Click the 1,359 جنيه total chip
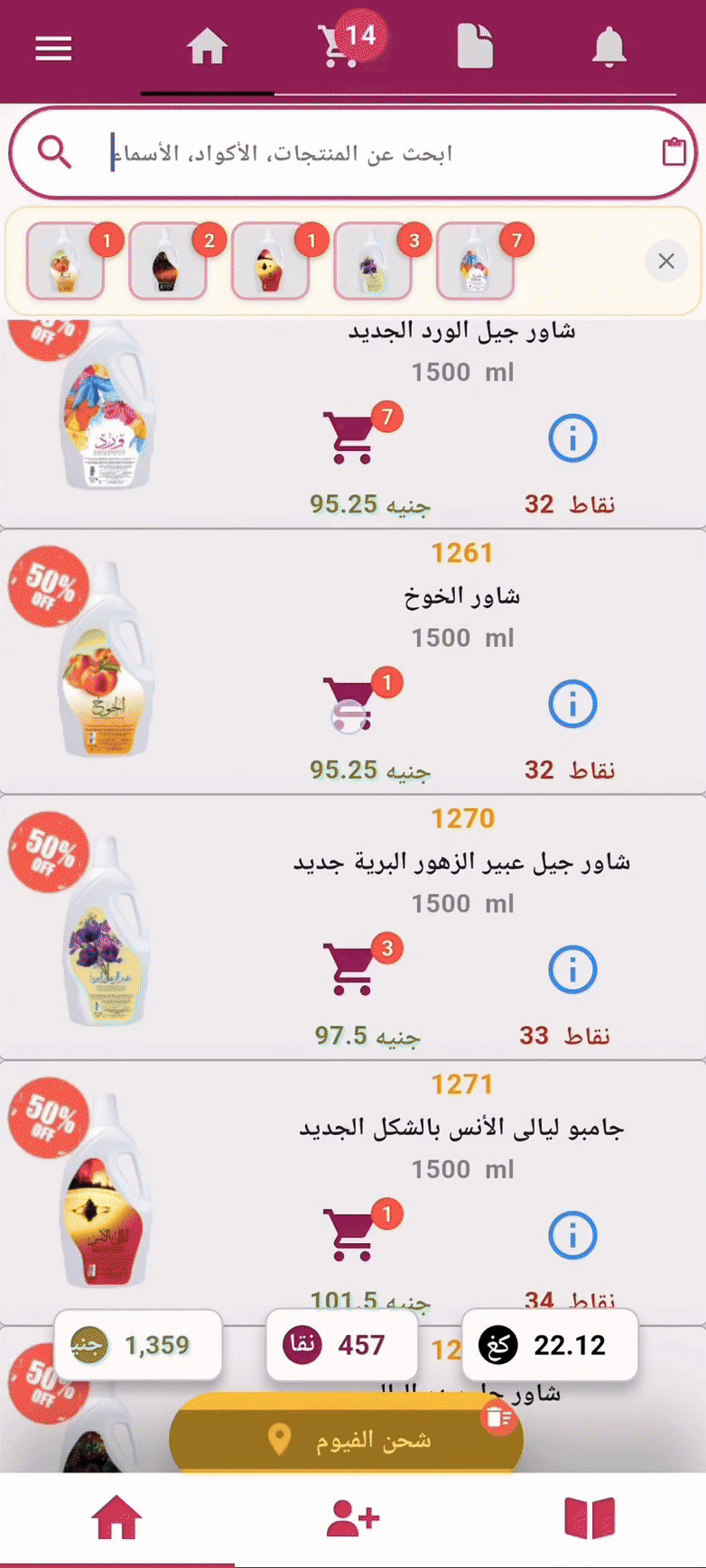This screenshot has height=1568, width=706. point(137,1344)
